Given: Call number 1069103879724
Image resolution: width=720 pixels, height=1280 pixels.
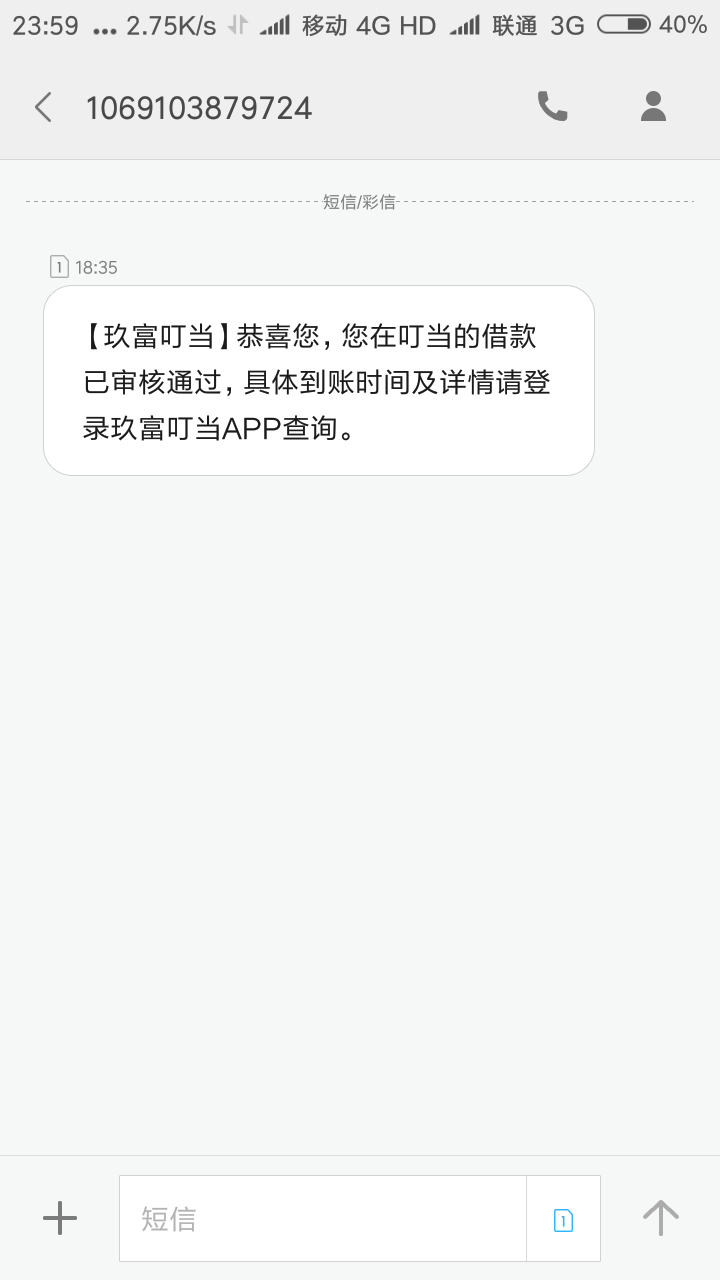Looking at the screenshot, I should pyautogui.click(x=553, y=106).
